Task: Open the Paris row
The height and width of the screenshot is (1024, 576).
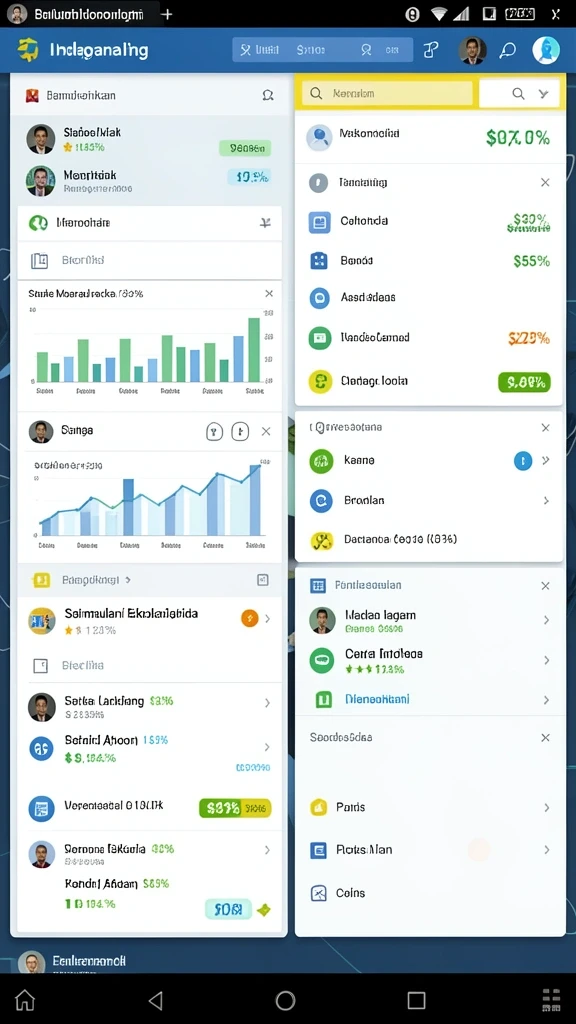Action: (430, 807)
